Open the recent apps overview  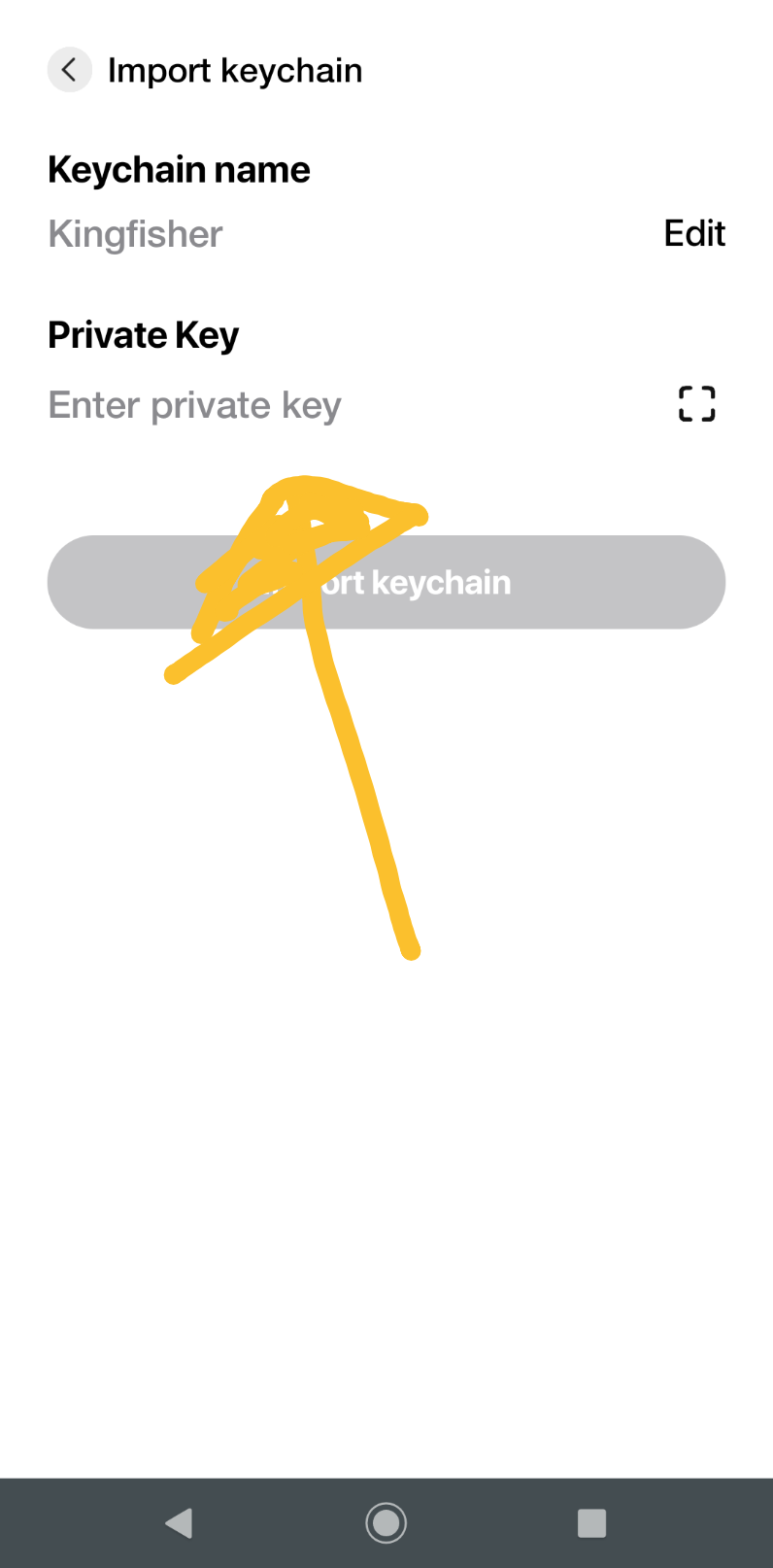[x=591, y=1522]
